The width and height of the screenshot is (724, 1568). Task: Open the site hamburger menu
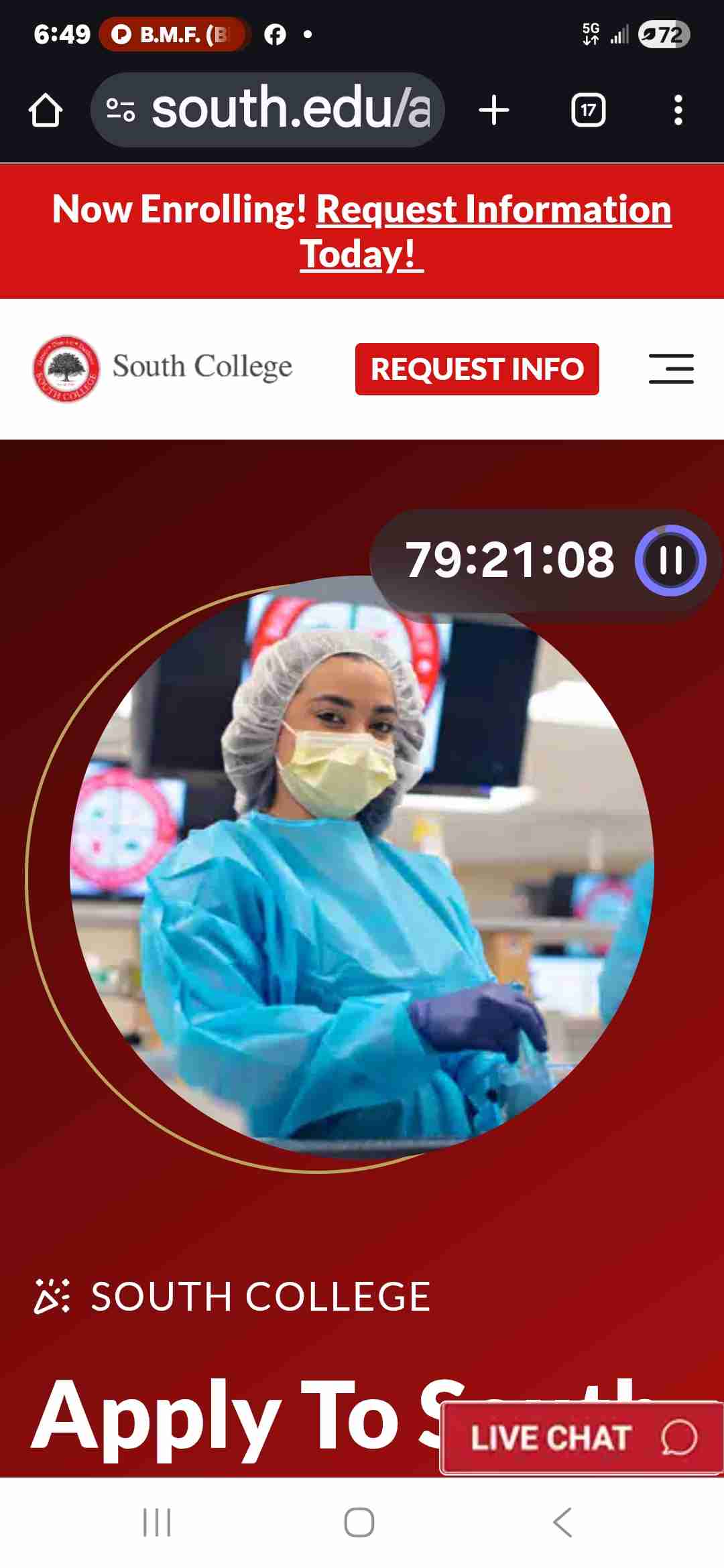point(671,369)
